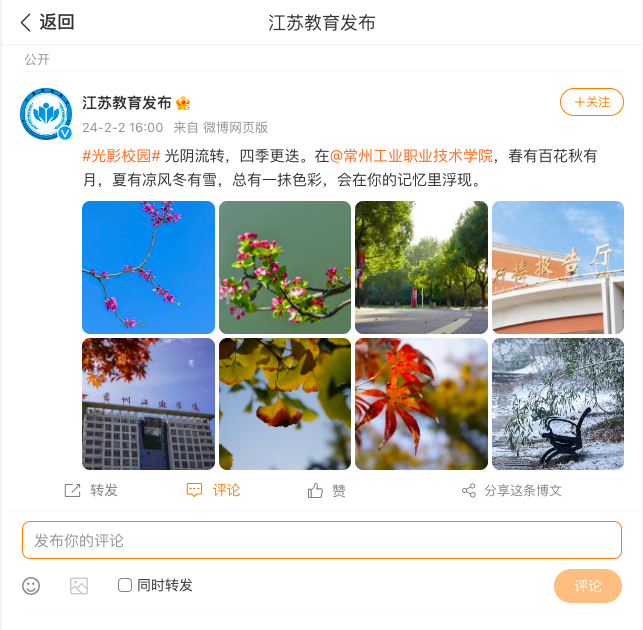Image resolution: width=643 pixels, height=630 pixels.
Task: Open the 评论 comments section
Action: pos(214,490)
